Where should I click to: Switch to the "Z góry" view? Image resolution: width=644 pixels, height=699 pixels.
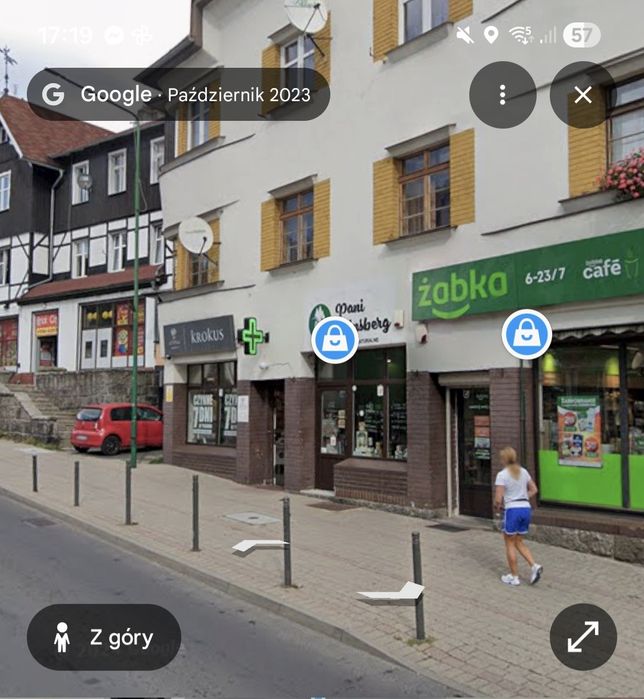click(104, 637)
